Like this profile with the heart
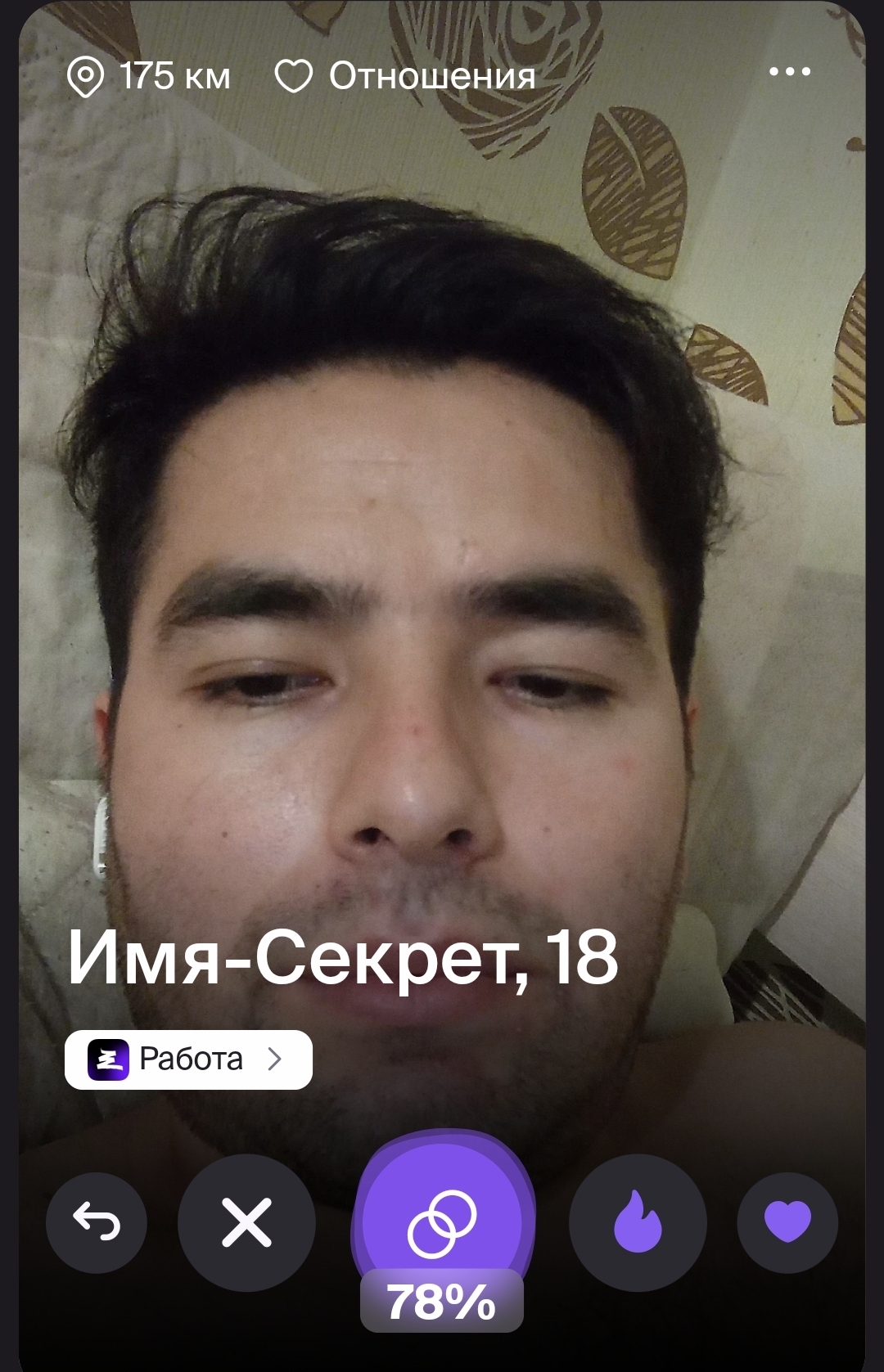The image size is (884, 1372). (x=787, y=1222)
